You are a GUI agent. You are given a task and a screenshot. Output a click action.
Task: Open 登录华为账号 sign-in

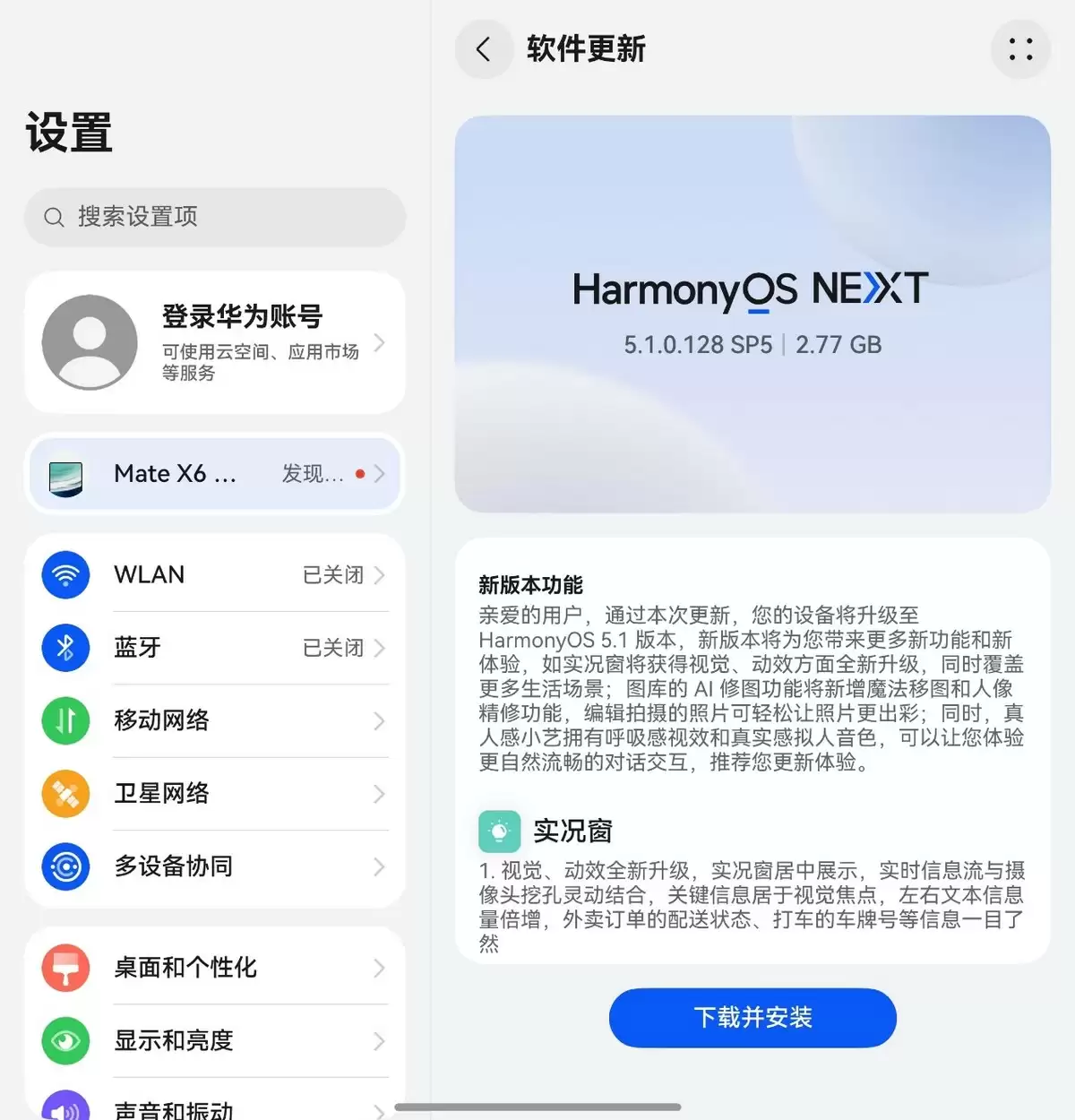pos(215,342)
